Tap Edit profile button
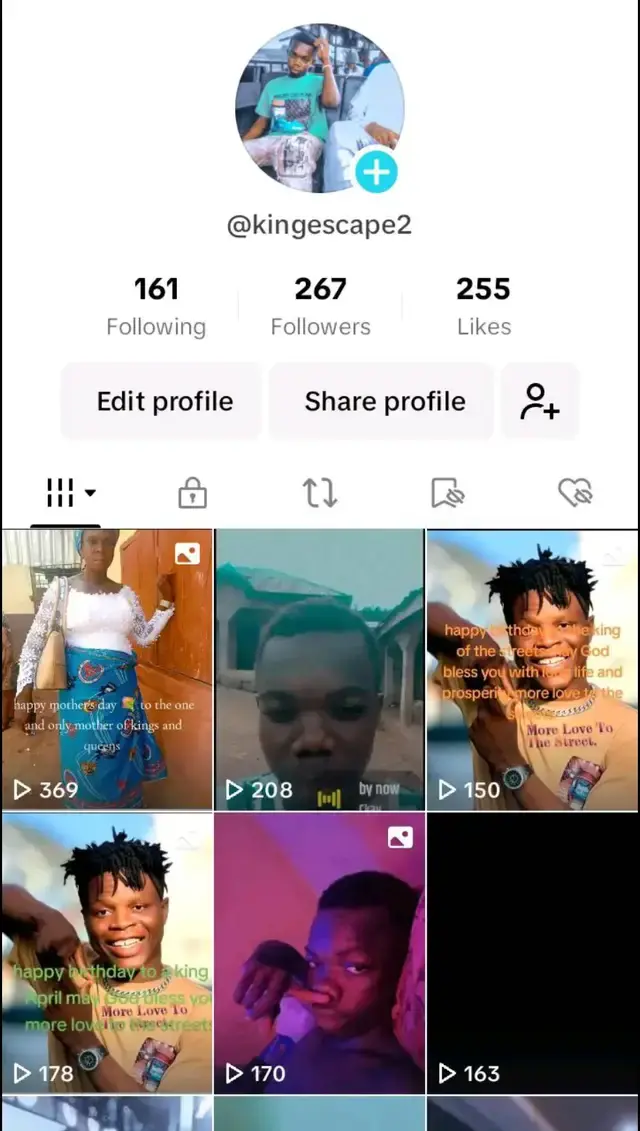 [164, 402]
